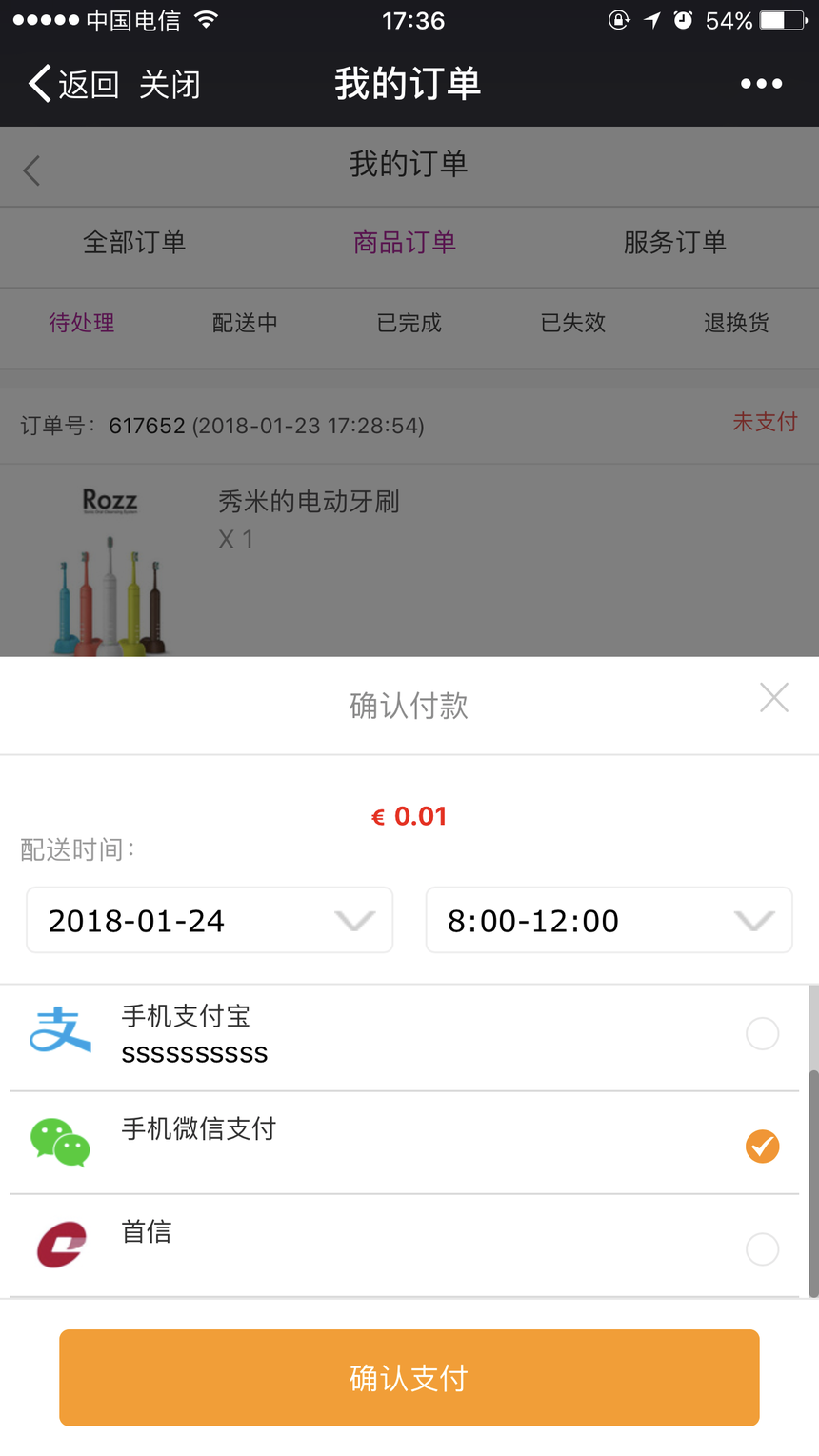The image size is (819, 1456).
Task: Select 手机微信支付 payment option
Action: pyautogui.click(x=762, y=1146)
